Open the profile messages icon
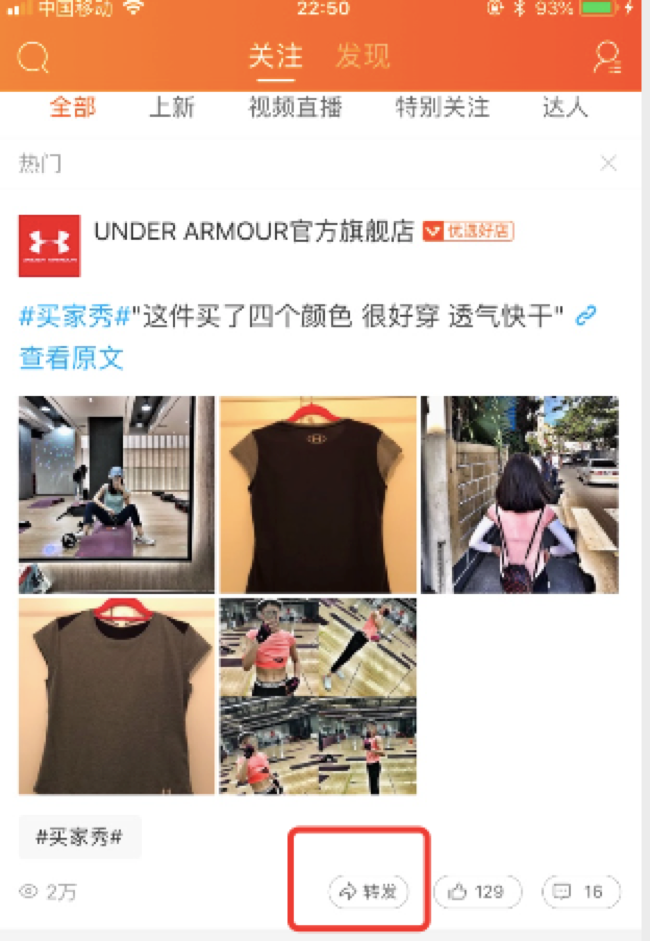 (607, 57)
